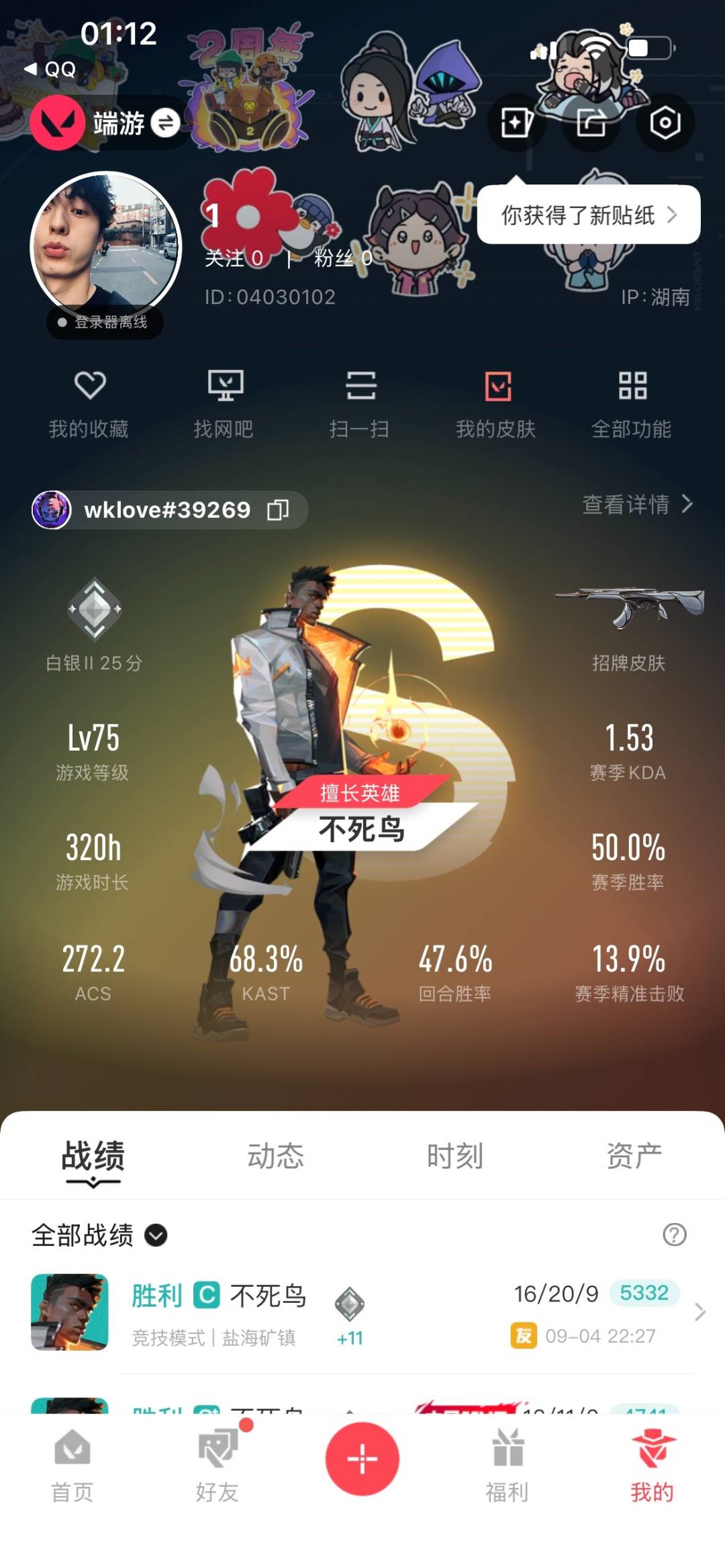725x1568 pixels.
Task: Tap the profile avatar photo
Action: pos(106,246)
